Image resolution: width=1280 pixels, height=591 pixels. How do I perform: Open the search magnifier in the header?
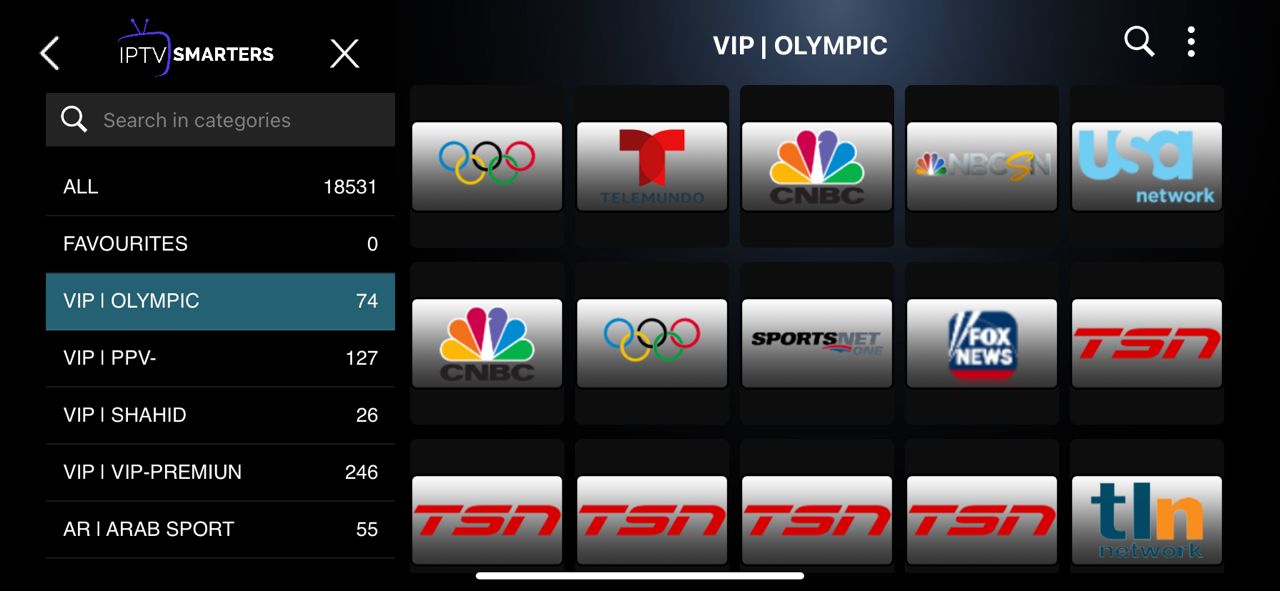tap(1139, 42)
